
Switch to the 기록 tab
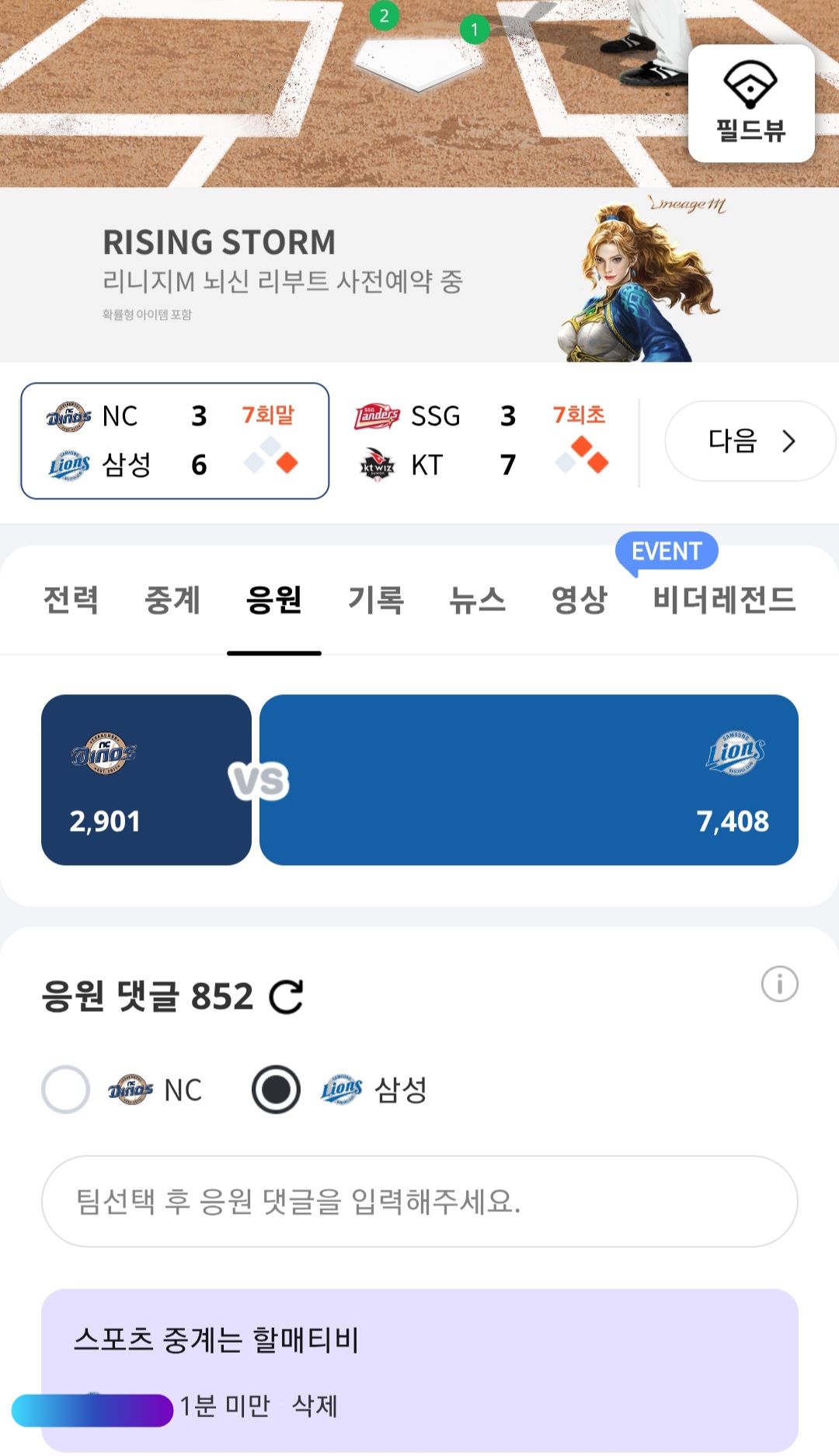click(376, 599)
